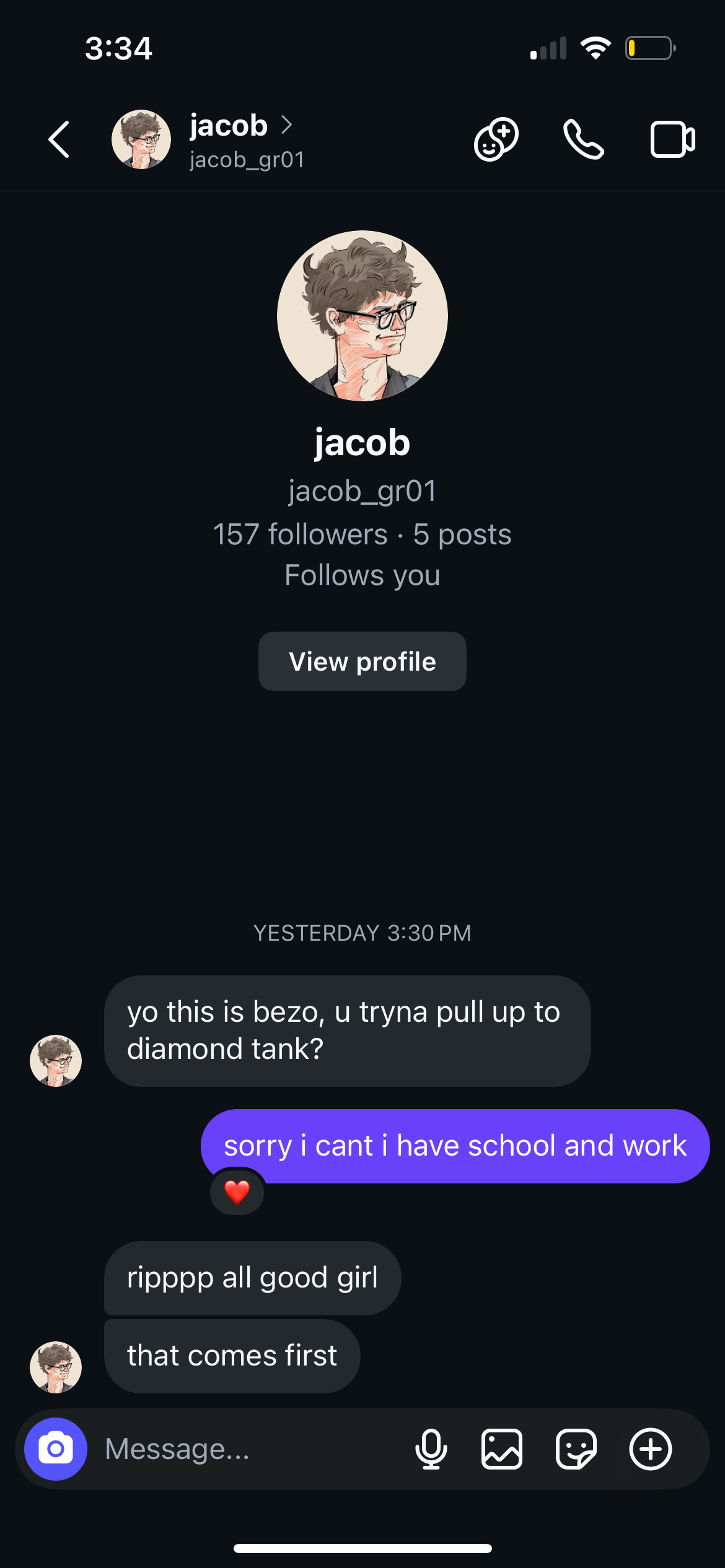Open more options plus icon
The width and height of the screenshot is (725, 1568).
click(651, 1449)
